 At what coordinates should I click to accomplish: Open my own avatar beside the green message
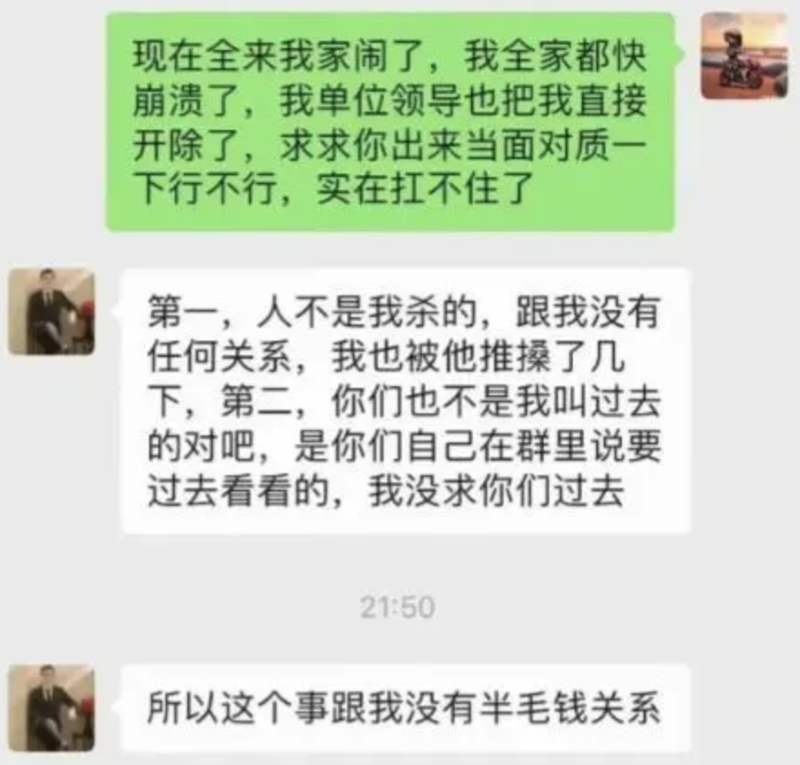(x=743, y=56)
